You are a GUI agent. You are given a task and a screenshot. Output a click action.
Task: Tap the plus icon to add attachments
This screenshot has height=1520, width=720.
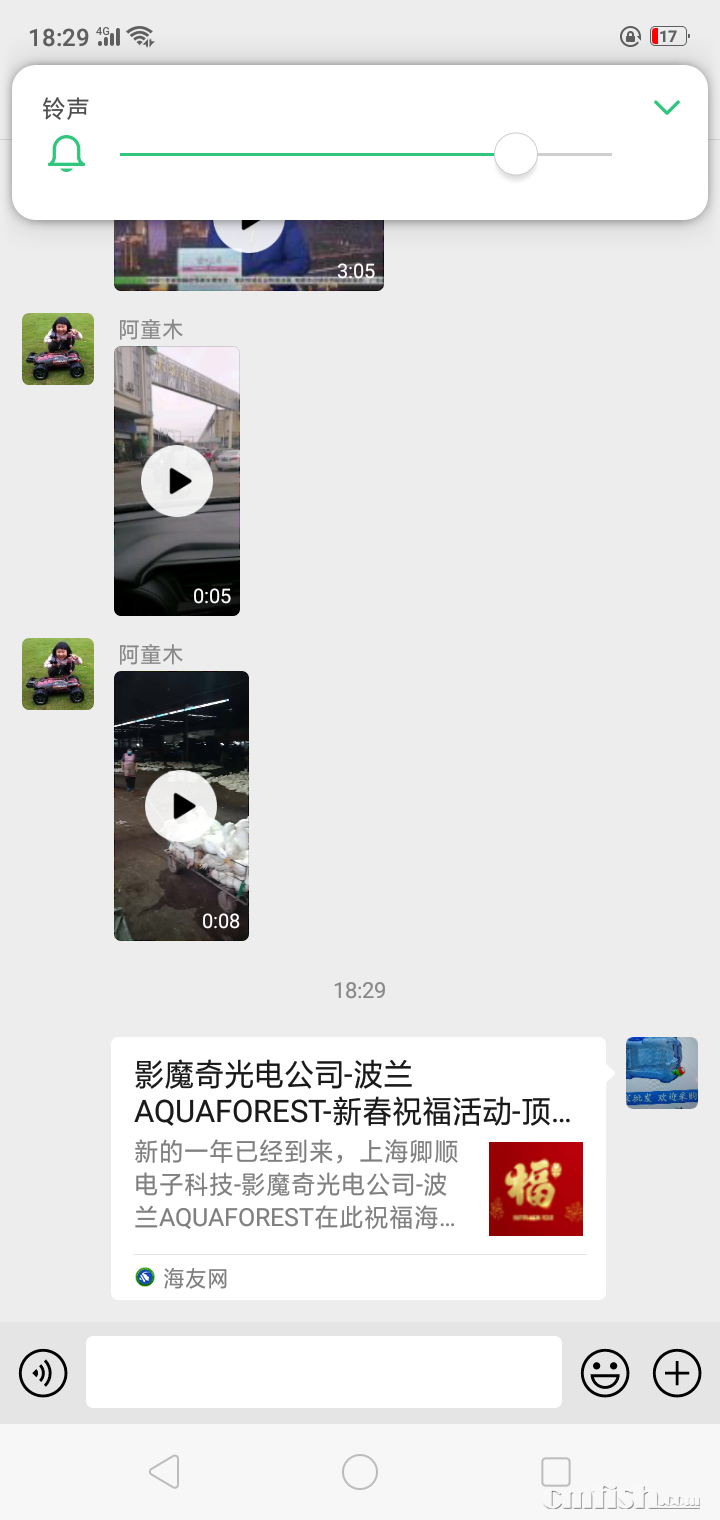(676, 1372)
